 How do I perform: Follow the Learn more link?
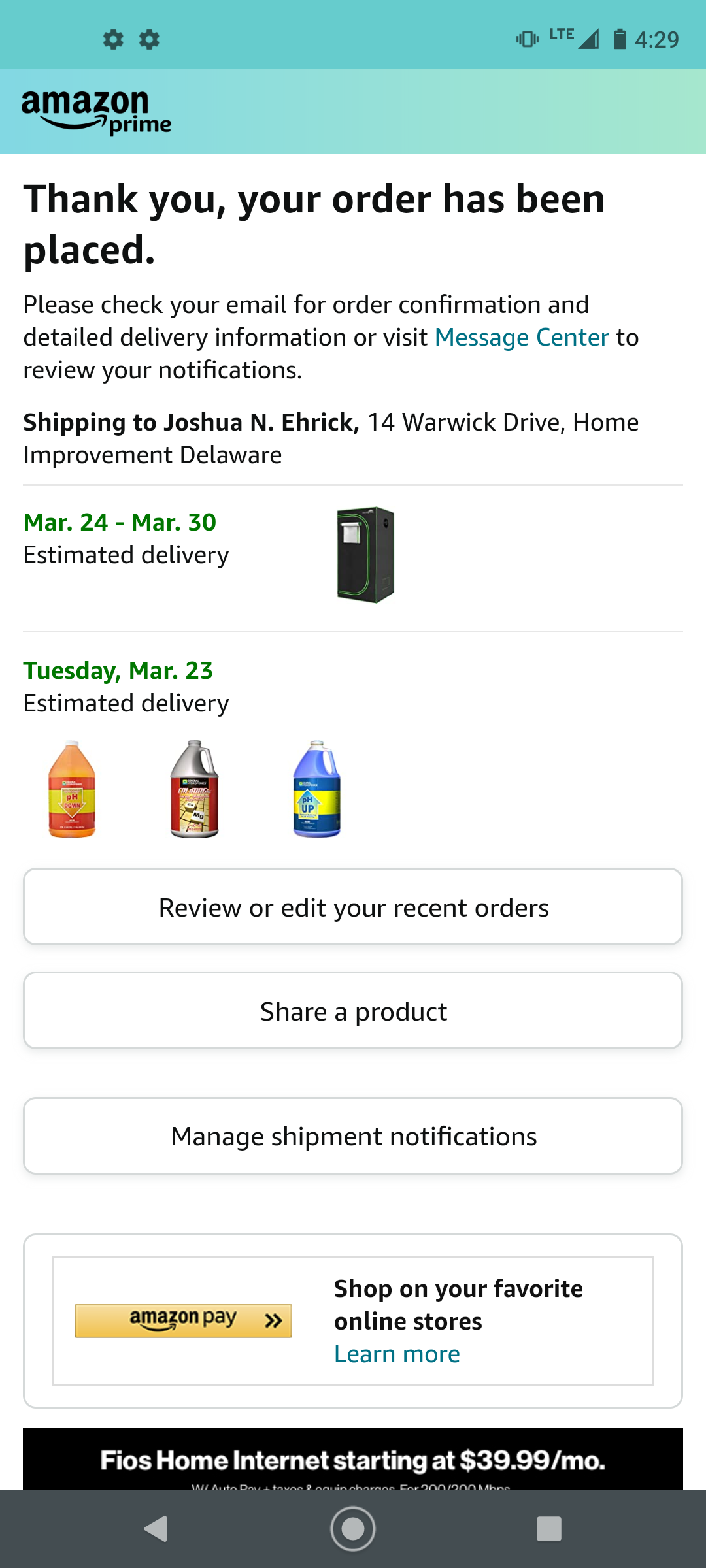397,1354
